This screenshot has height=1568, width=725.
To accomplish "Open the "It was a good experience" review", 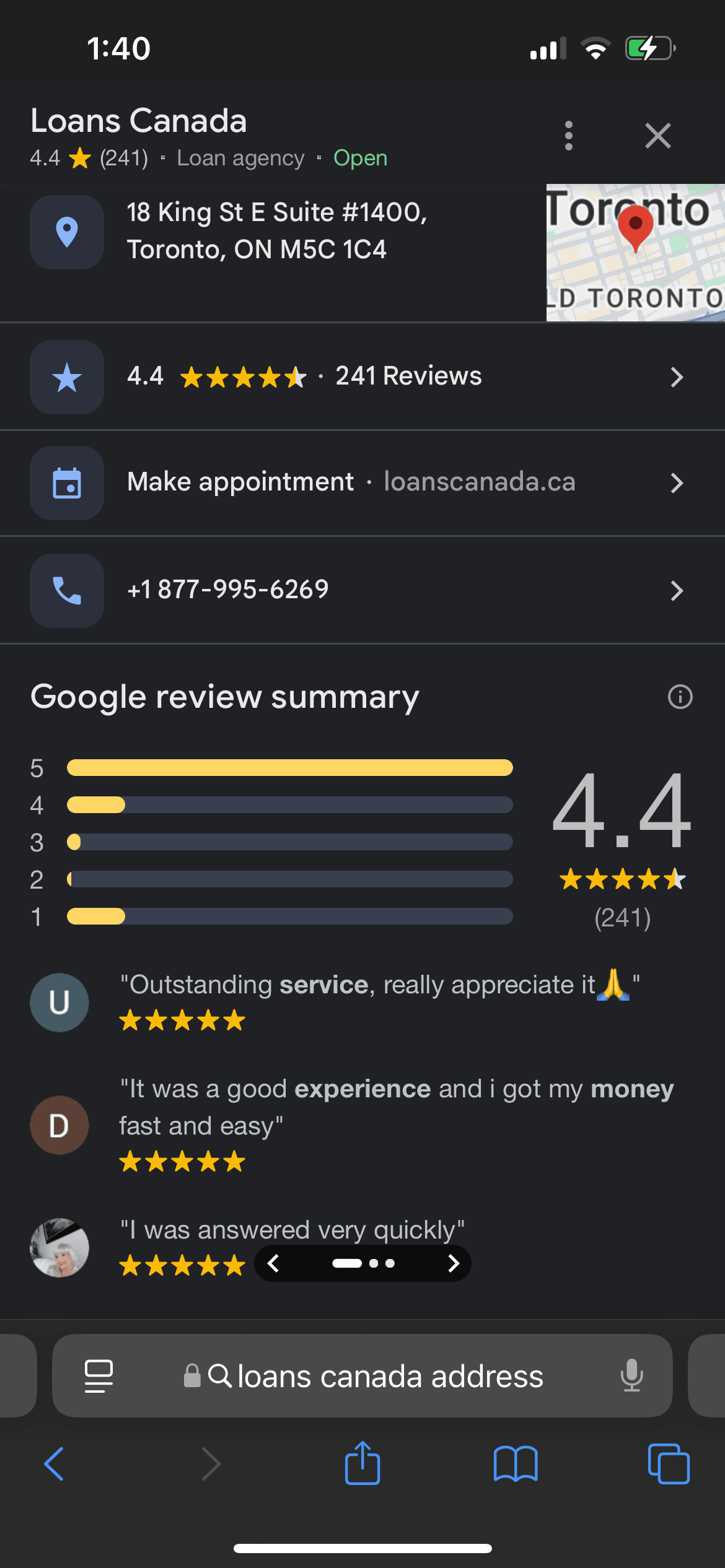I will point(395,1107).
